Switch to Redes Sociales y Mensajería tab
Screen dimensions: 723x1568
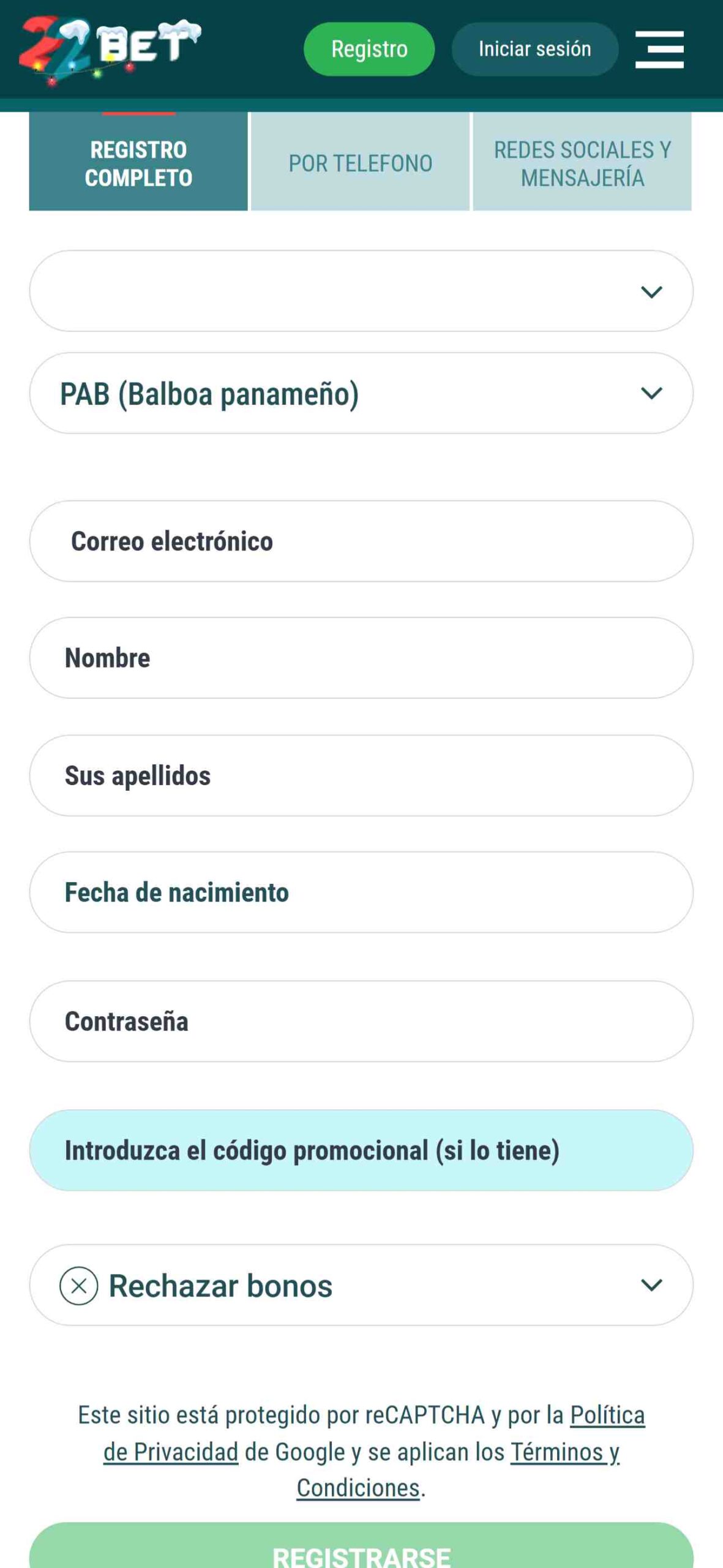coord(582,163)
